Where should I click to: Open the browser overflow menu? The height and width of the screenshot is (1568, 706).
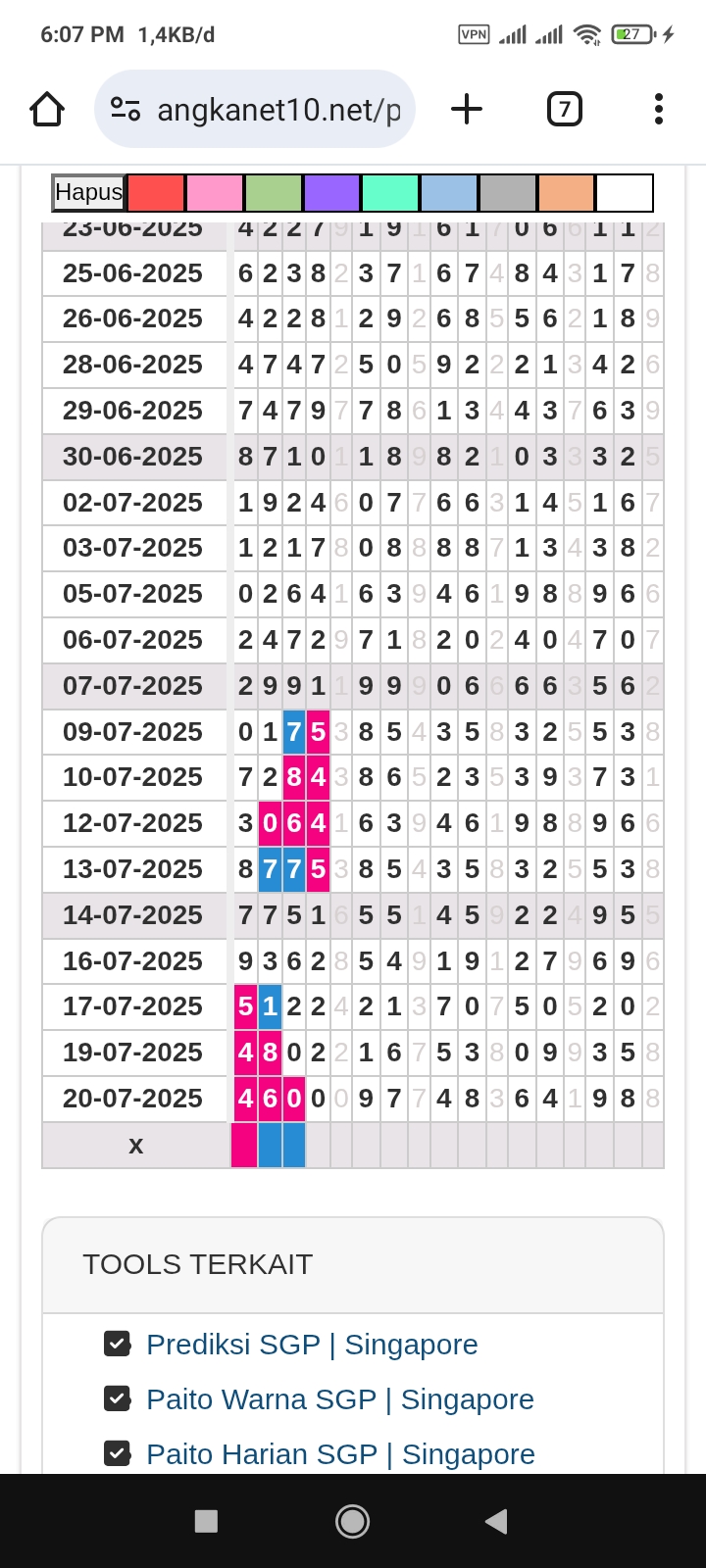[x=658, y=109]
